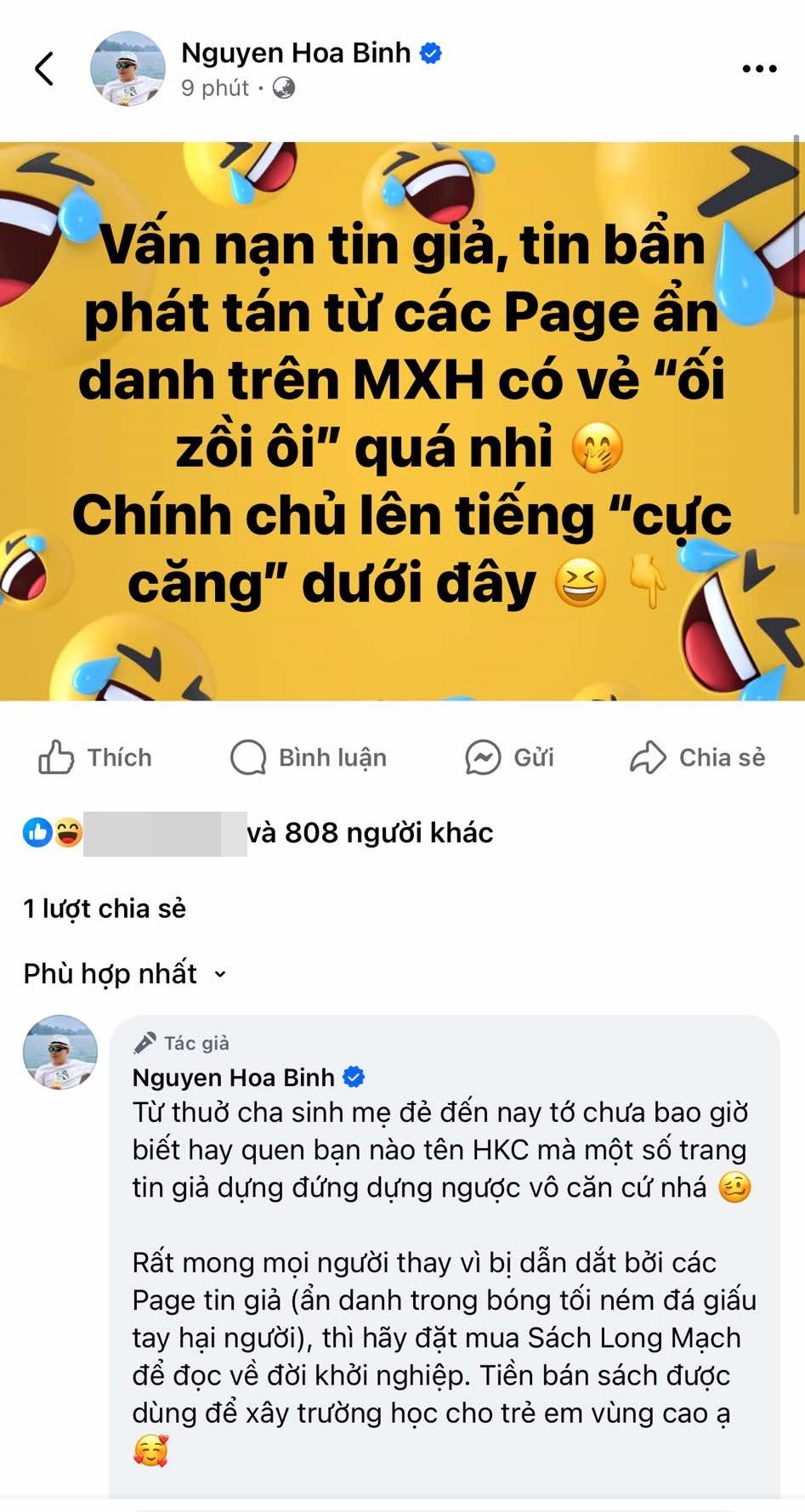
Task: View the 1 lượt chia sẻ list
Action: [x=105, y=909]
